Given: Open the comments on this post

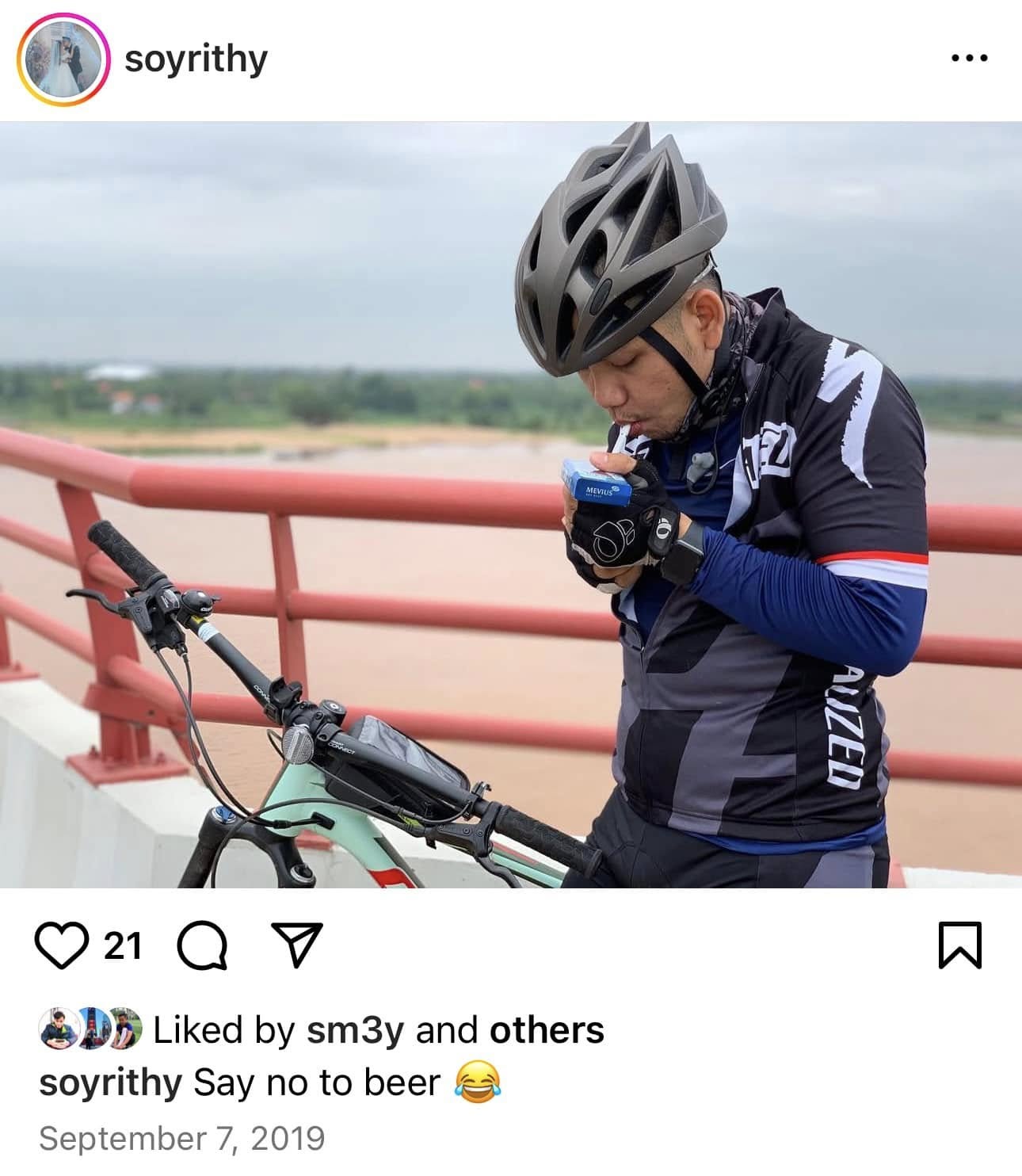Looking at the screenshot, I should click(x=204, y=945).
